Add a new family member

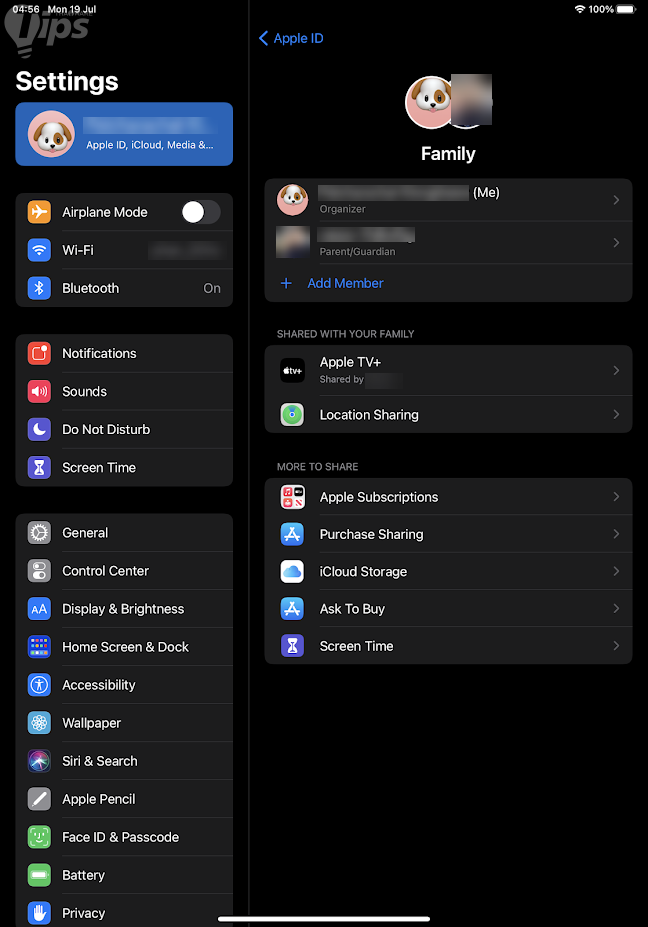pyautogui.click(x=344, y=283)
